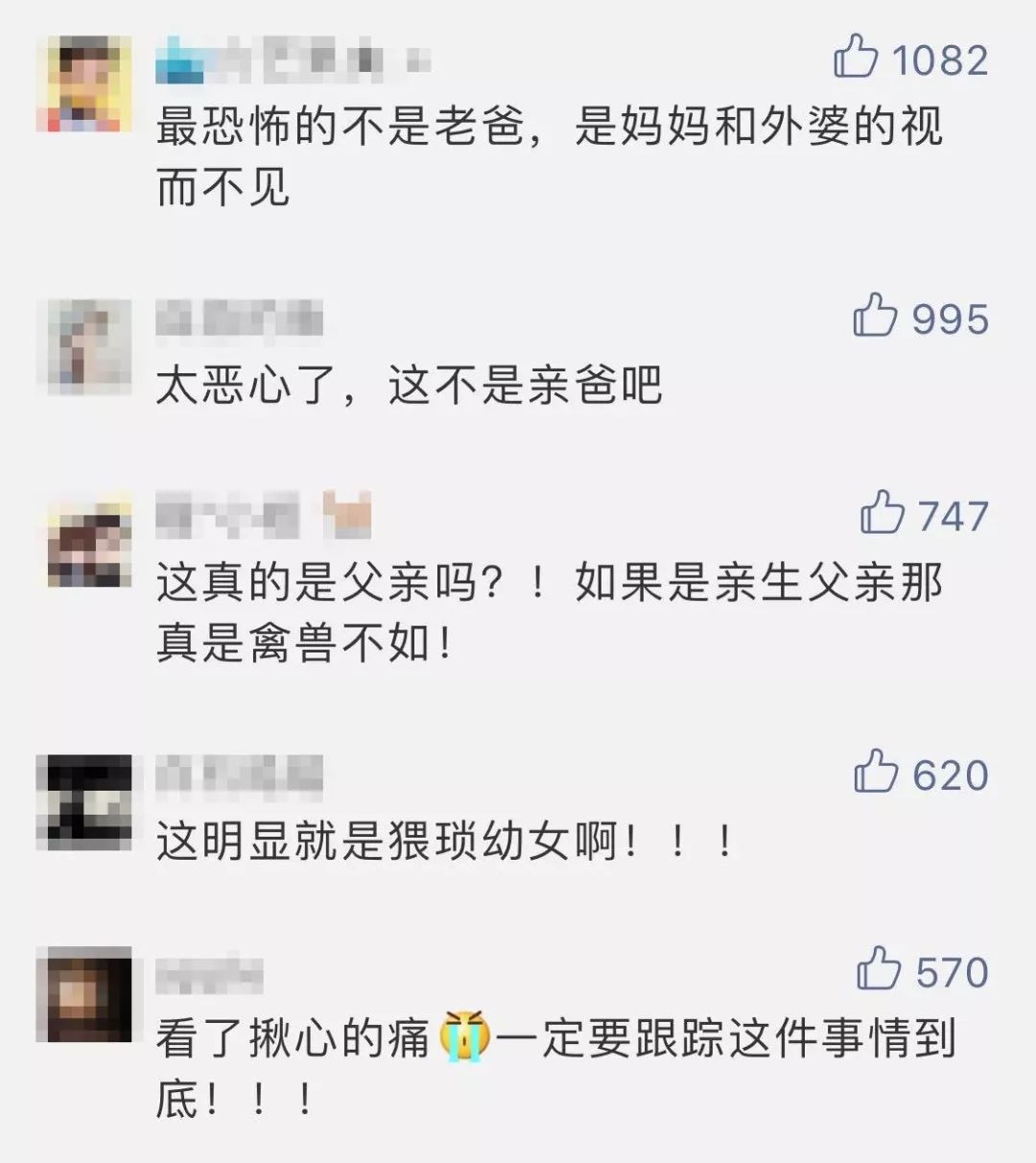Viewport: 1036px width, 1163px height.
Task: Open the second commenter's profile picture
Action: pyautogui.click(x=84, y=341)
